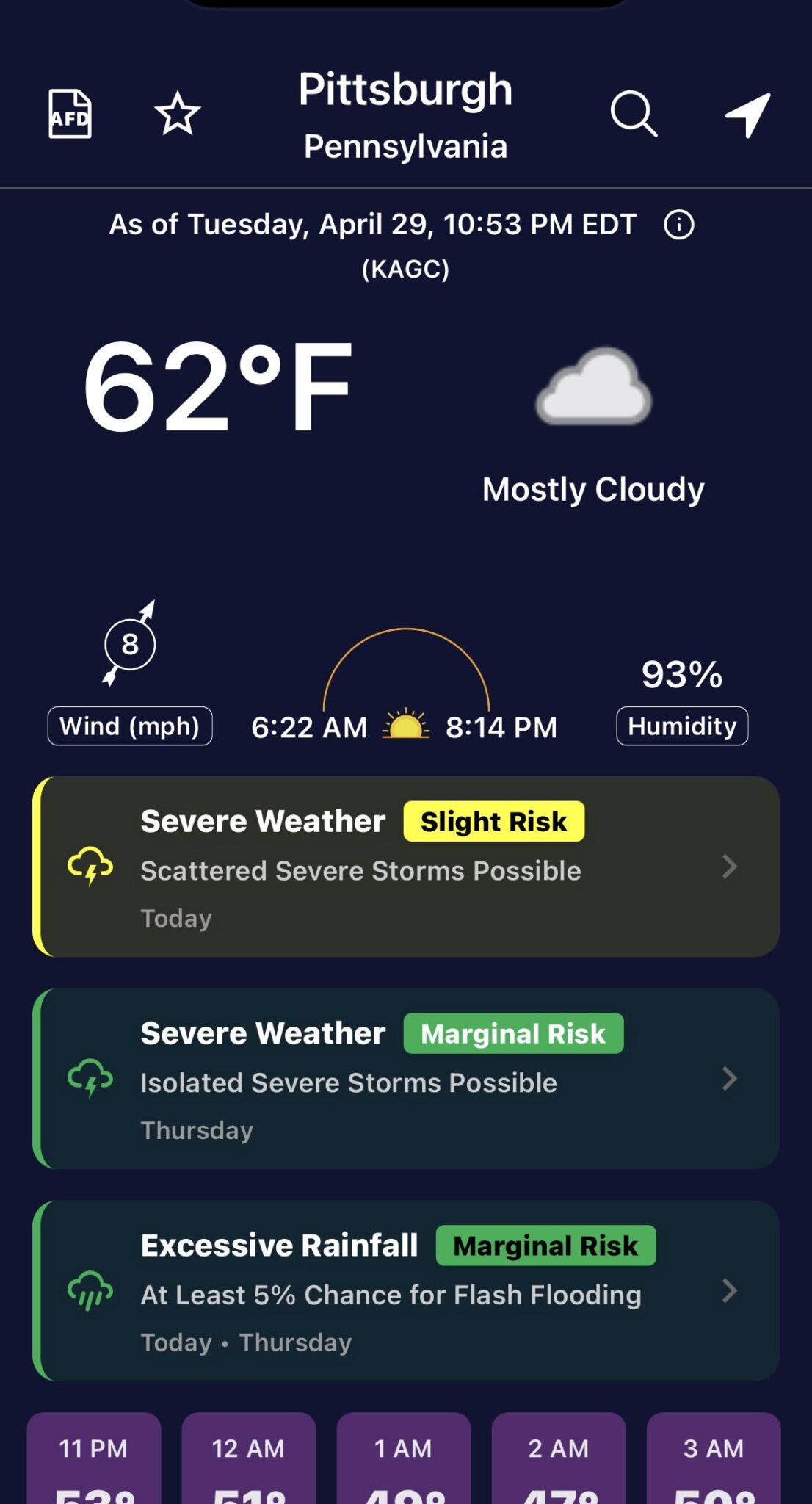This screenshot has height=1504, width=812.
Task: Open the KAGC station link
Action: (405, 269)
